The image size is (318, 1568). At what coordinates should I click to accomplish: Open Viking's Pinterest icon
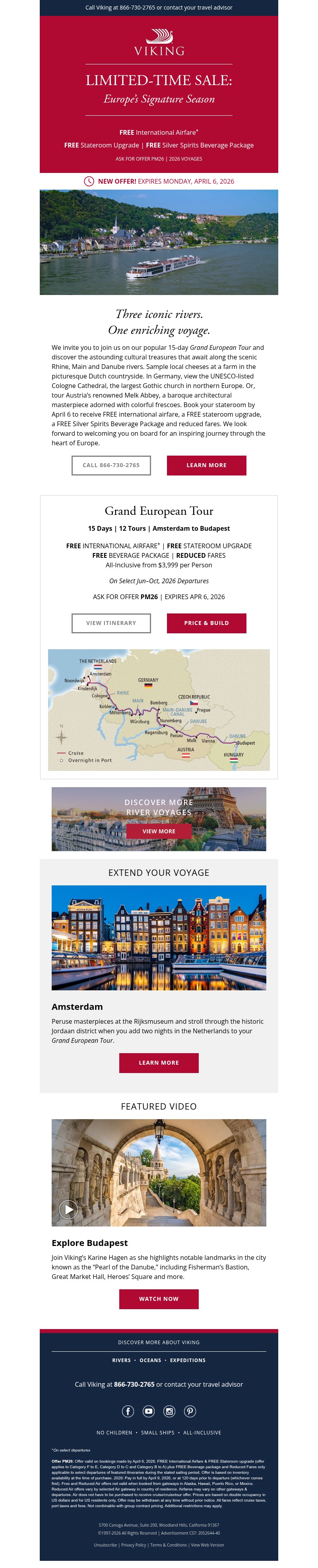(x=190, y=1411)
